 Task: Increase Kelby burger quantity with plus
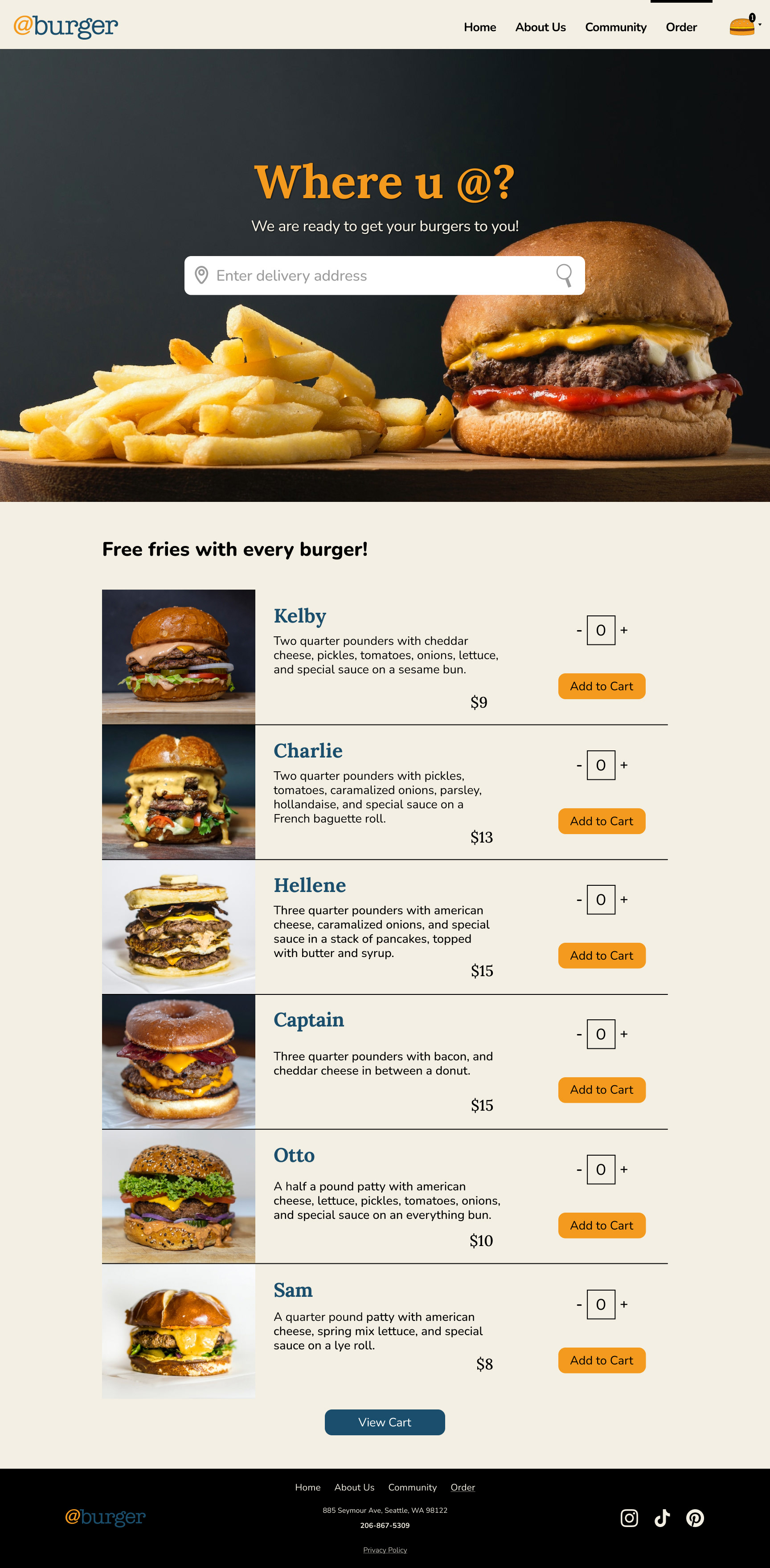pyautogui.click(x=624, y=630)
